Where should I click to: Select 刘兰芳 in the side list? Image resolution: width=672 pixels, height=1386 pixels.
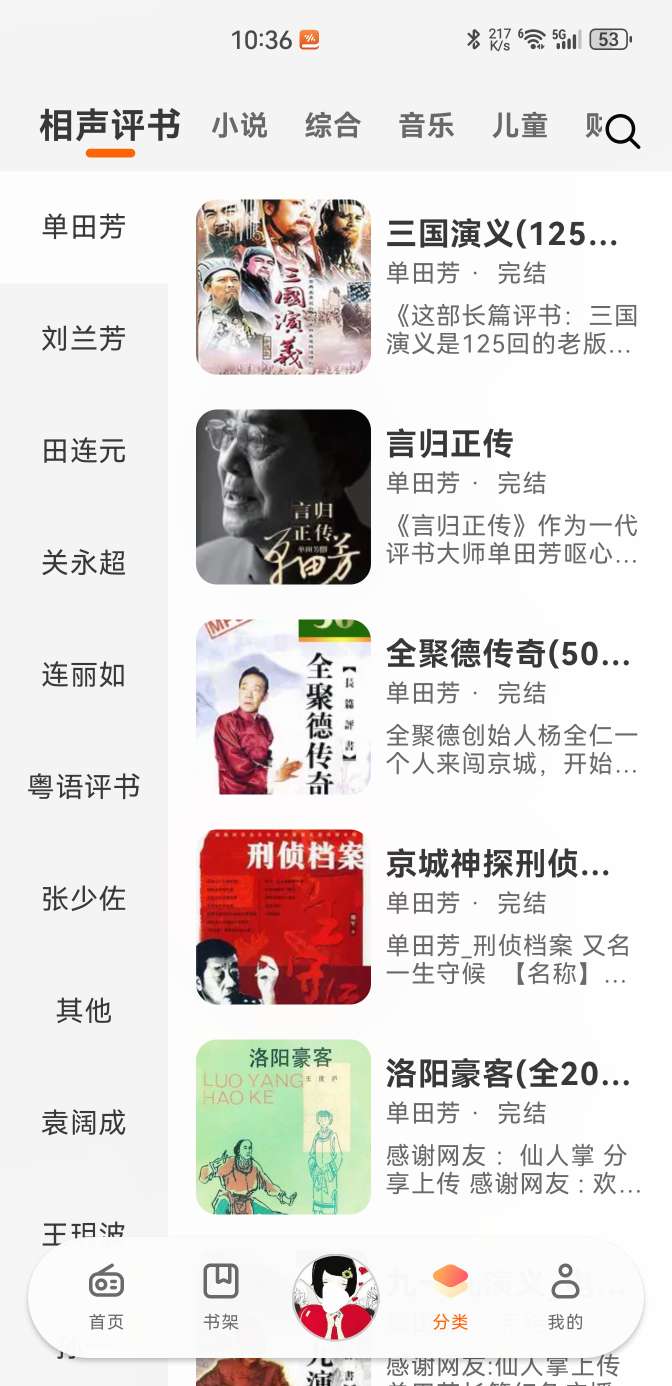point(84,339)
